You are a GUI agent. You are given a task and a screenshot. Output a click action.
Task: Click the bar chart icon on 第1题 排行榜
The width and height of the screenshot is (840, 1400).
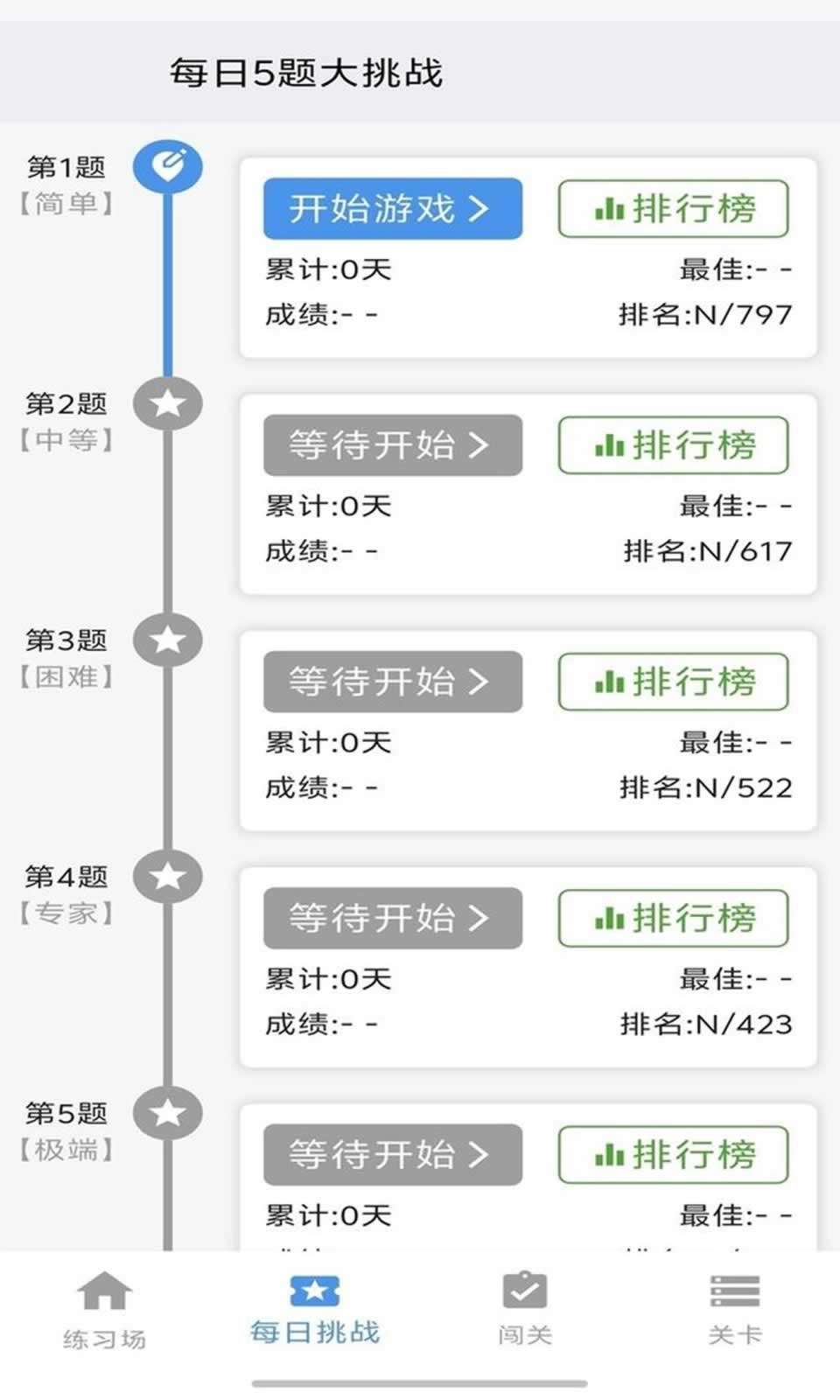click(608, 208)
